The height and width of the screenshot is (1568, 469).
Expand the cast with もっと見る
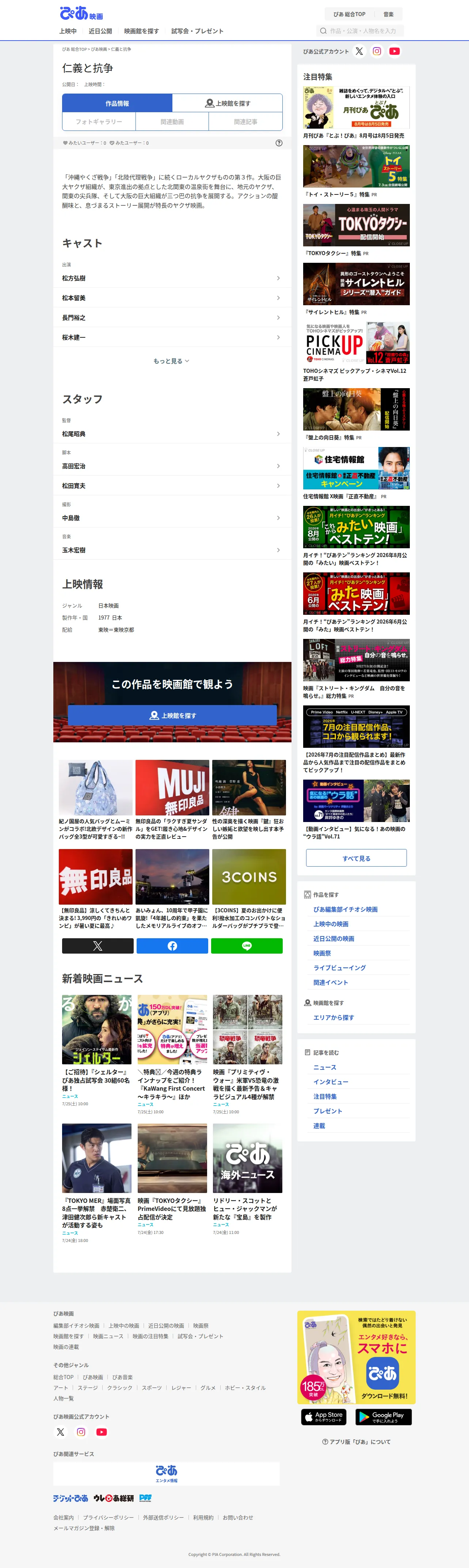pyautogui.click(x=172, y=361)
